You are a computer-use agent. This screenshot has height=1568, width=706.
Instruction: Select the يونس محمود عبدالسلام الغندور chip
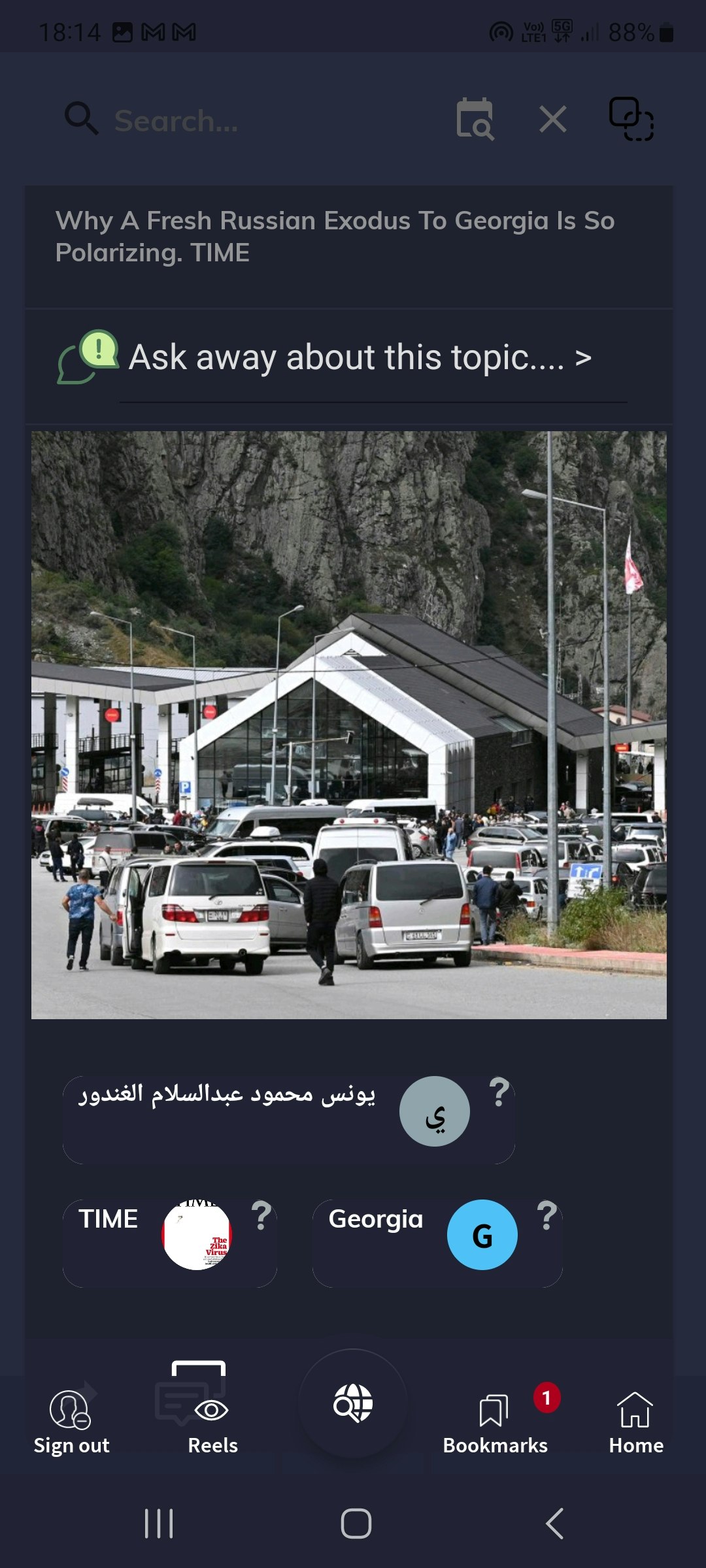[288, 1119]
